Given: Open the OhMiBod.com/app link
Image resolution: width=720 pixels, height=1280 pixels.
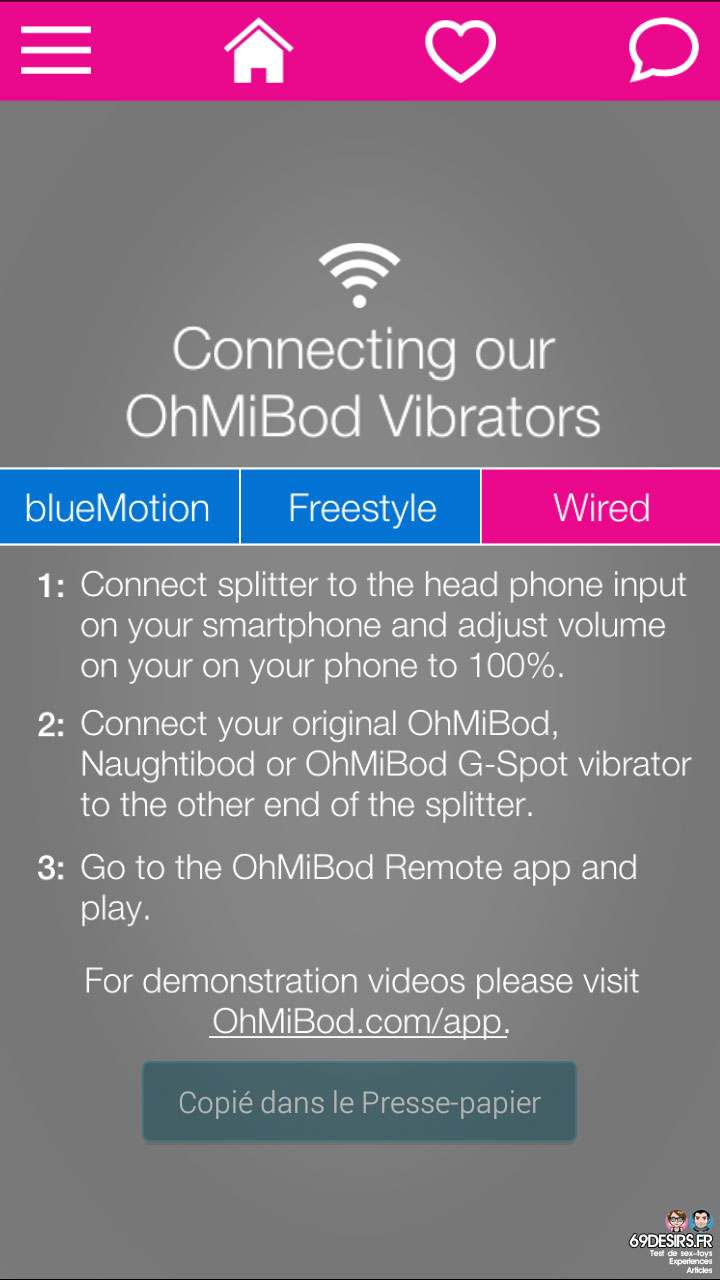Looking at the screenshot, I should [x=357, y=1021].
